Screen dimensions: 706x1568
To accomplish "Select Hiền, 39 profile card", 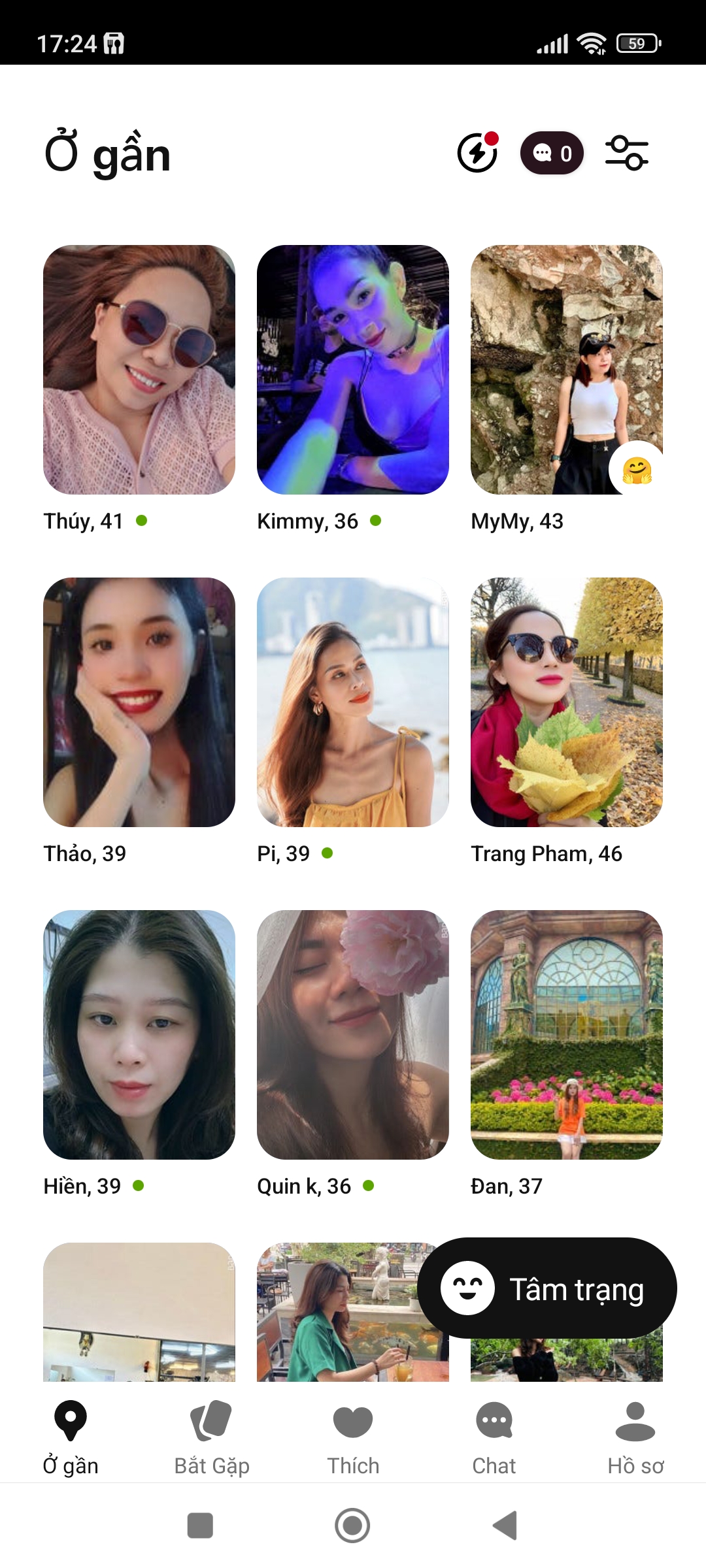I will coord(139,1035).
